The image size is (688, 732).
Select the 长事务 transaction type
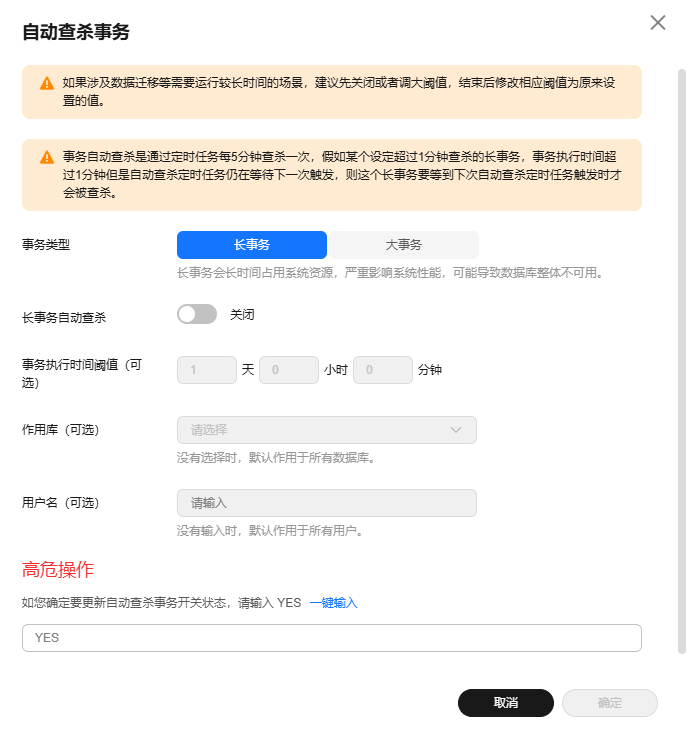252,245
